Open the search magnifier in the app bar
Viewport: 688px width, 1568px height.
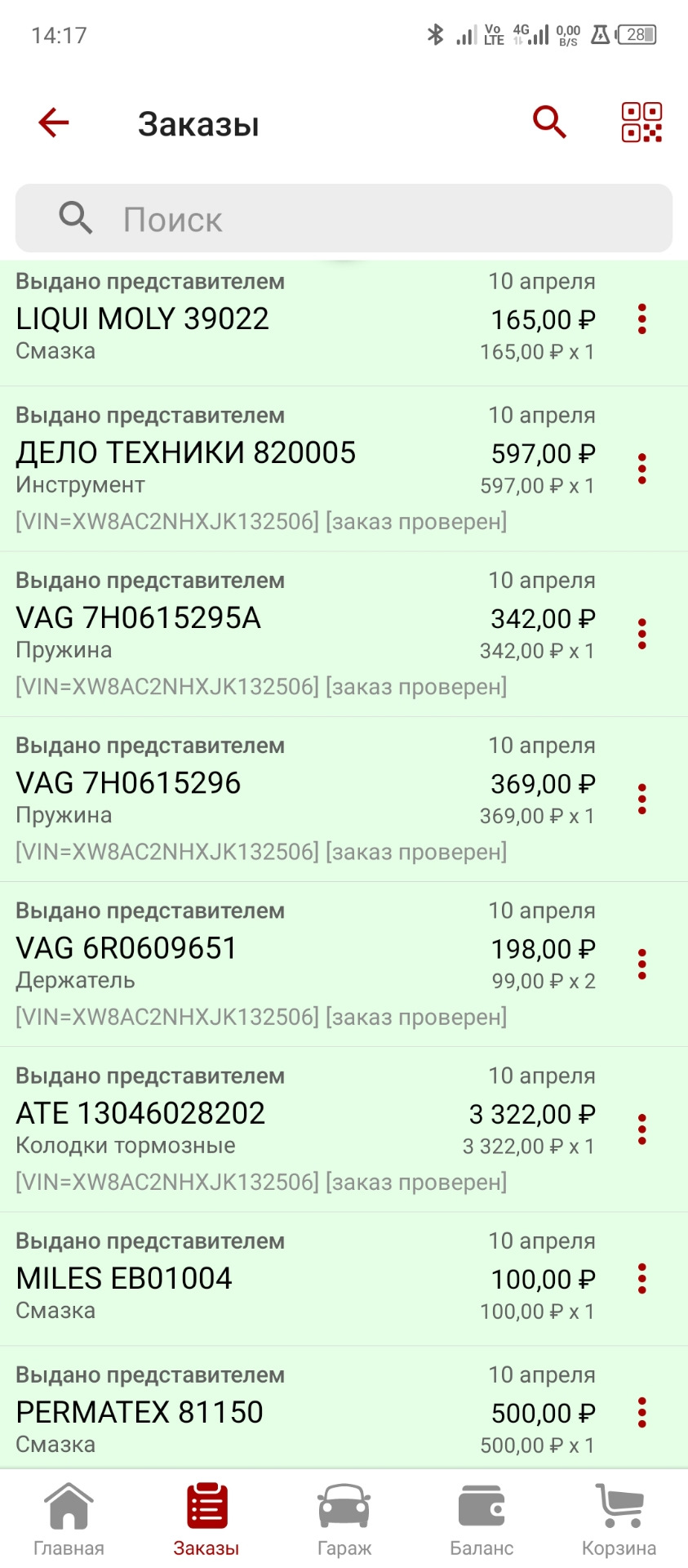[549, 122]
